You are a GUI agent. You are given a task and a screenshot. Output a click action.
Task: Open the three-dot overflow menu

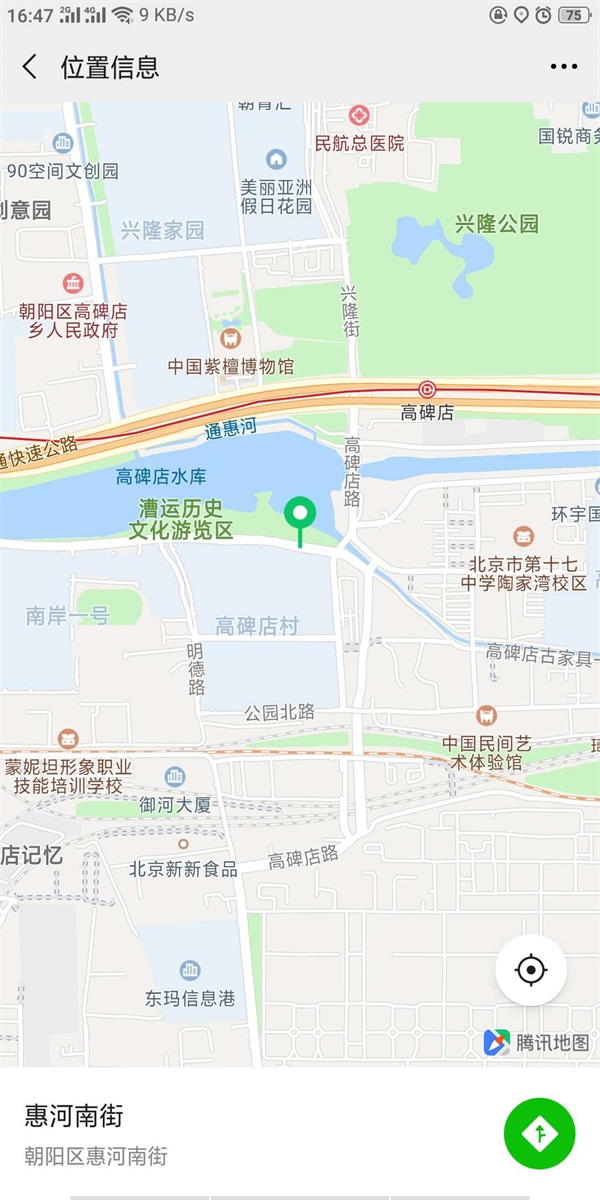point(563,67)
